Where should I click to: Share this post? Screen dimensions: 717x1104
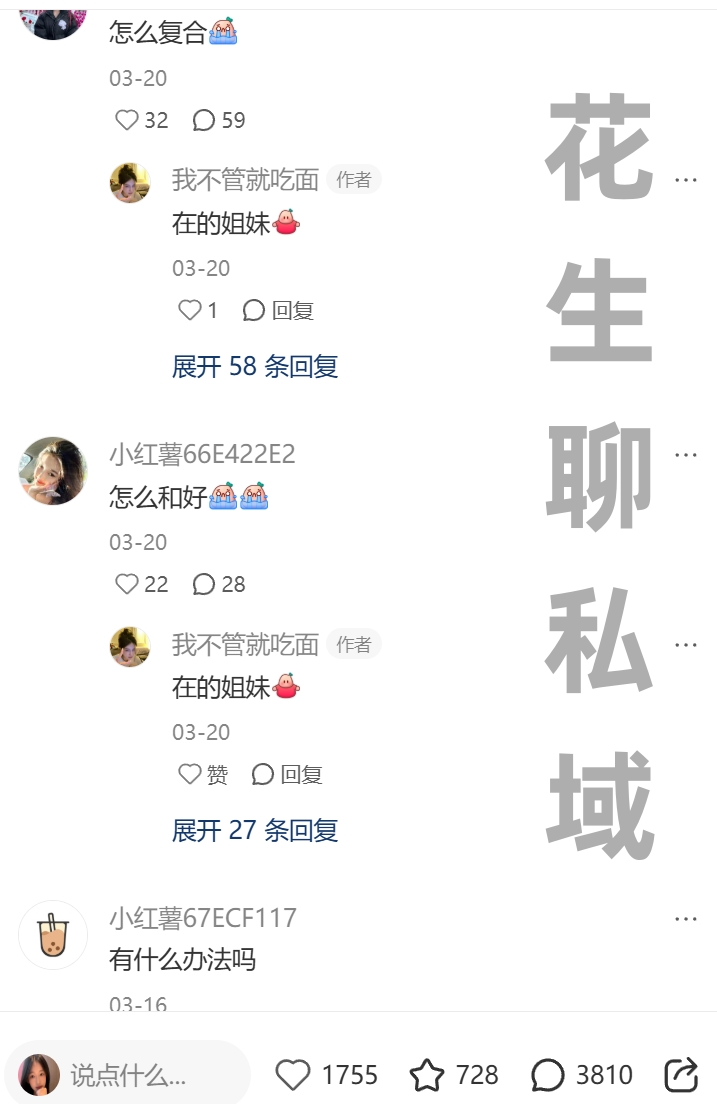pos(681,1075)
